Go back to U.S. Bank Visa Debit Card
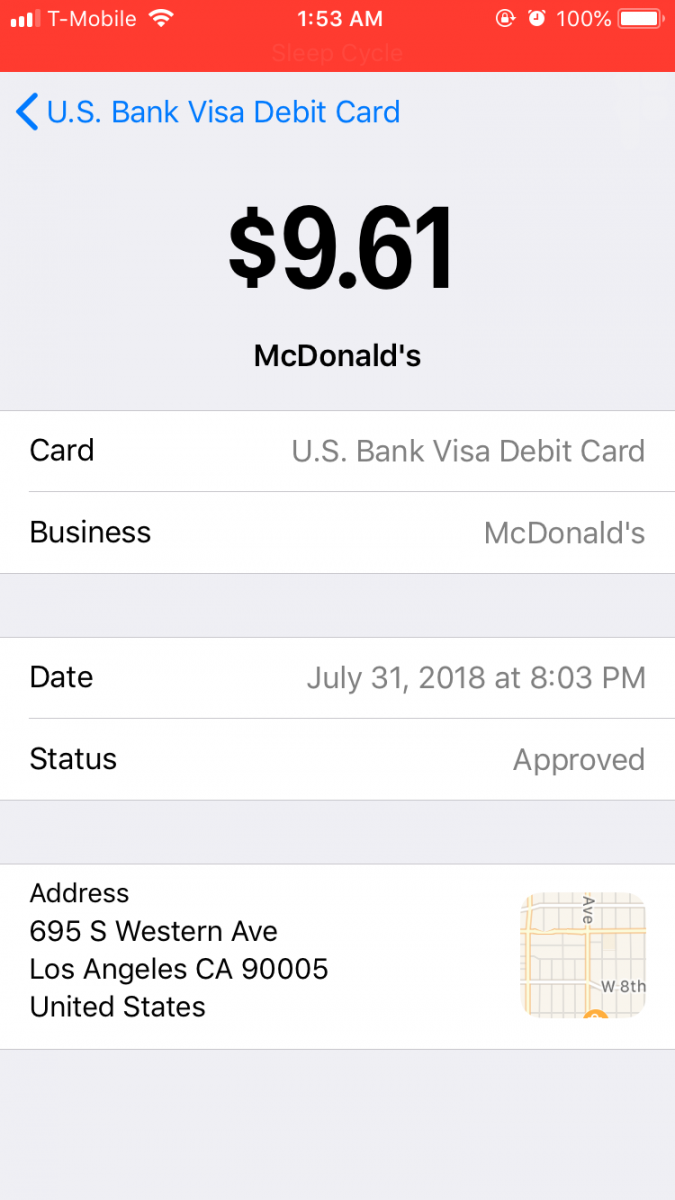Image resolution: width=675 pixels, height=1200 pixels. 208,112
